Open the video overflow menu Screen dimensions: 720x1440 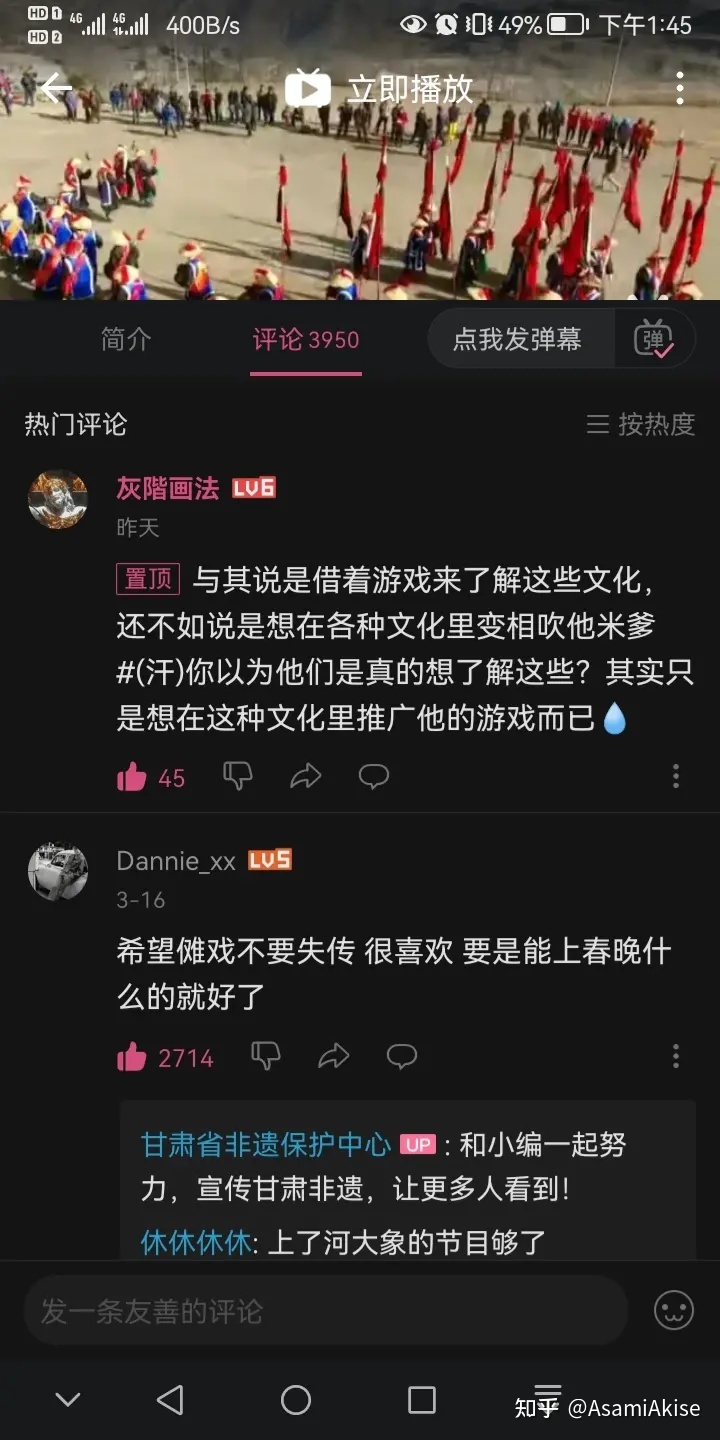680,89
